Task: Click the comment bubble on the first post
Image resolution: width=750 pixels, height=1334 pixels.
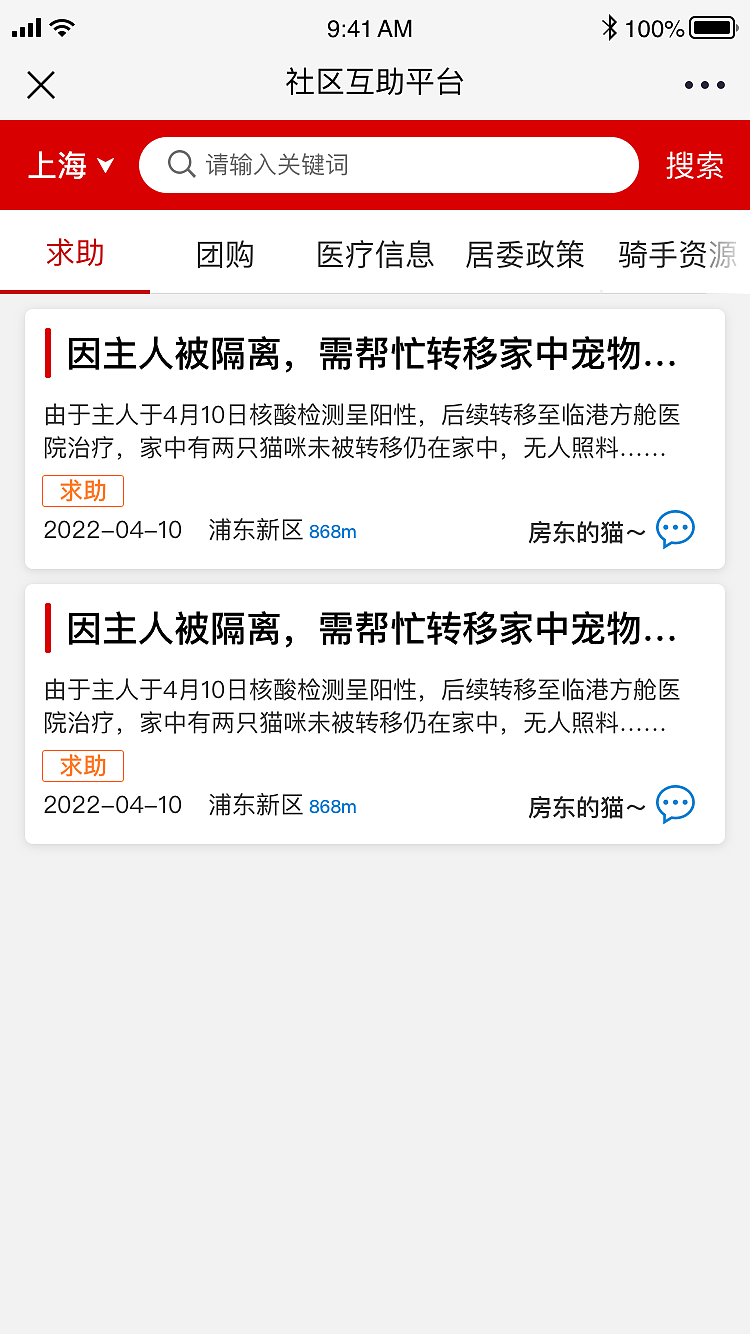Action: 675,529
